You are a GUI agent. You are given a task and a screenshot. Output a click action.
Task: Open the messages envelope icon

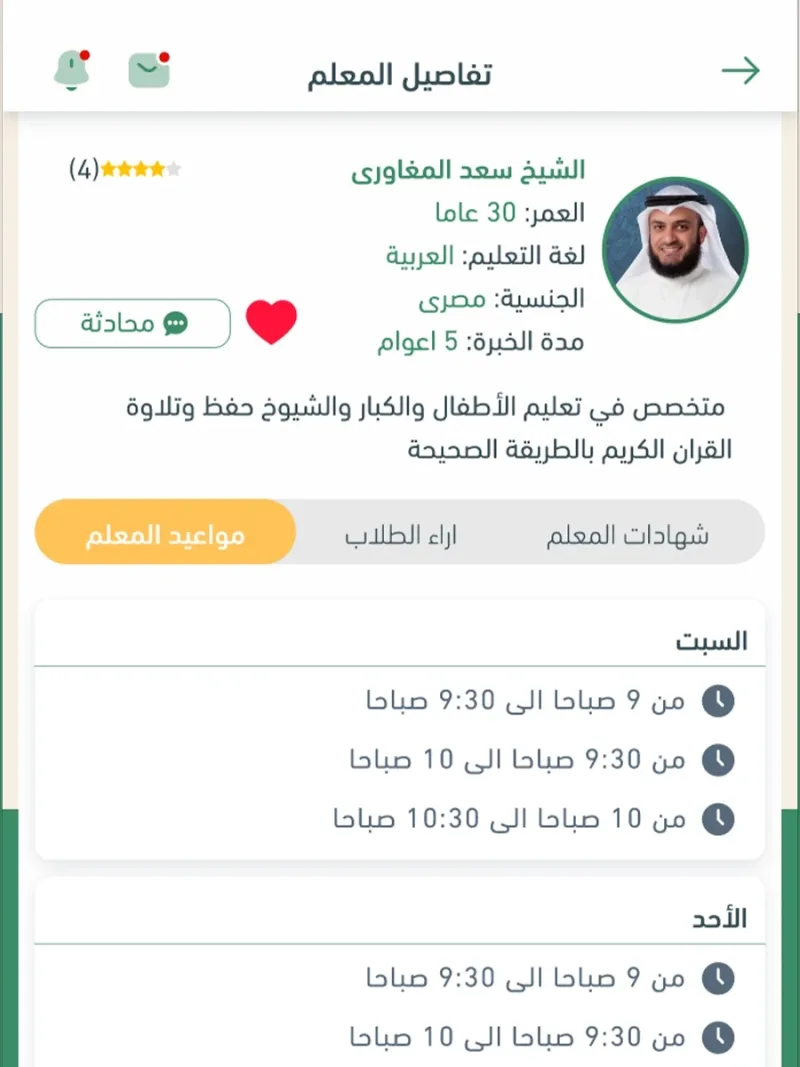click(149, 70)
